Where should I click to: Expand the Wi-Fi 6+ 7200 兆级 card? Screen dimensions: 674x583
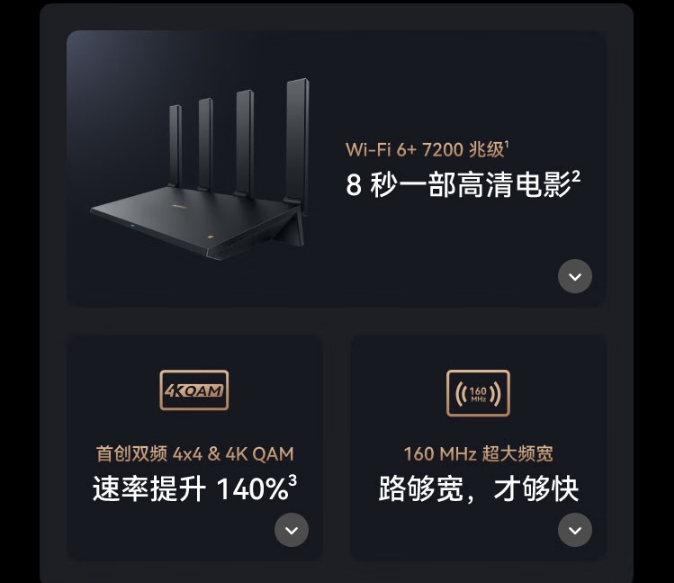(574, 275)
